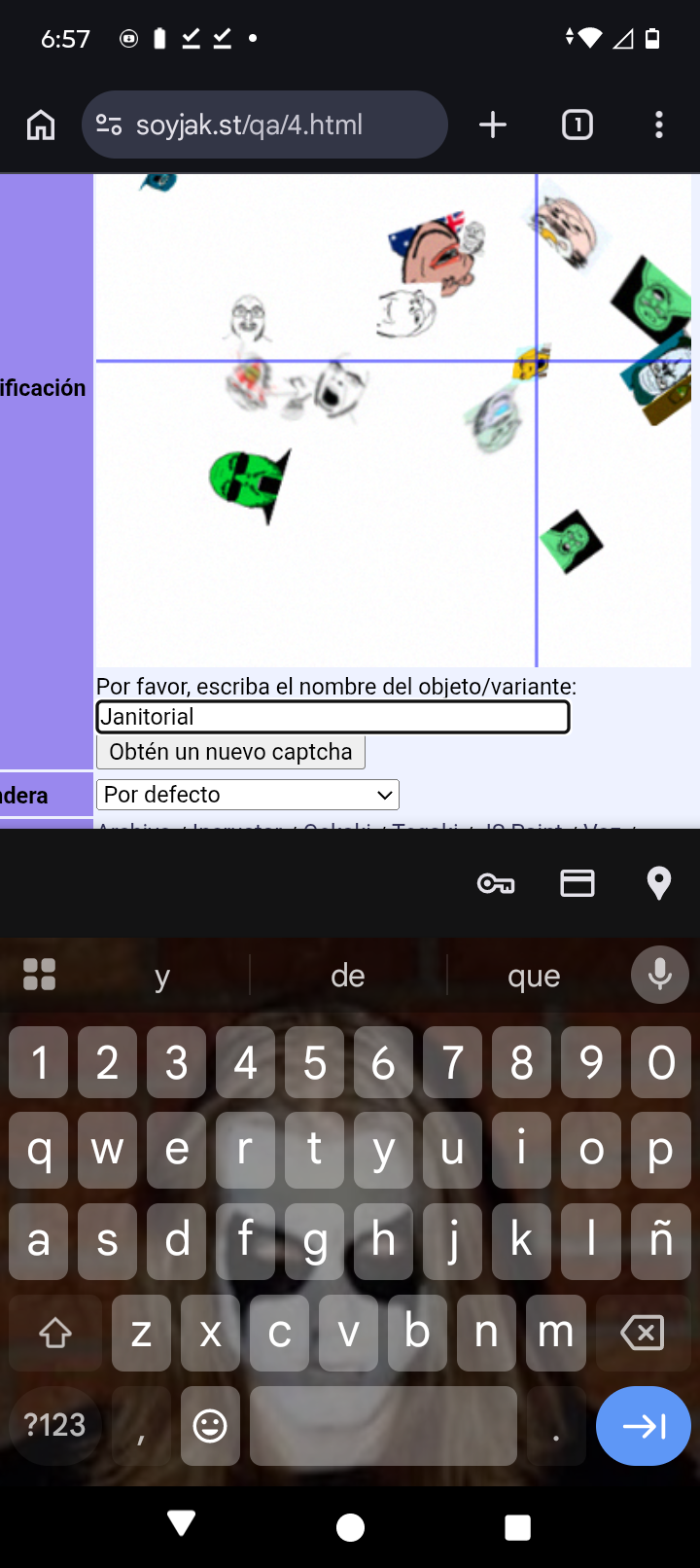Open saved addresses location icon
The height and width of the screenshot is (1568, 700).
click(659, 883)
